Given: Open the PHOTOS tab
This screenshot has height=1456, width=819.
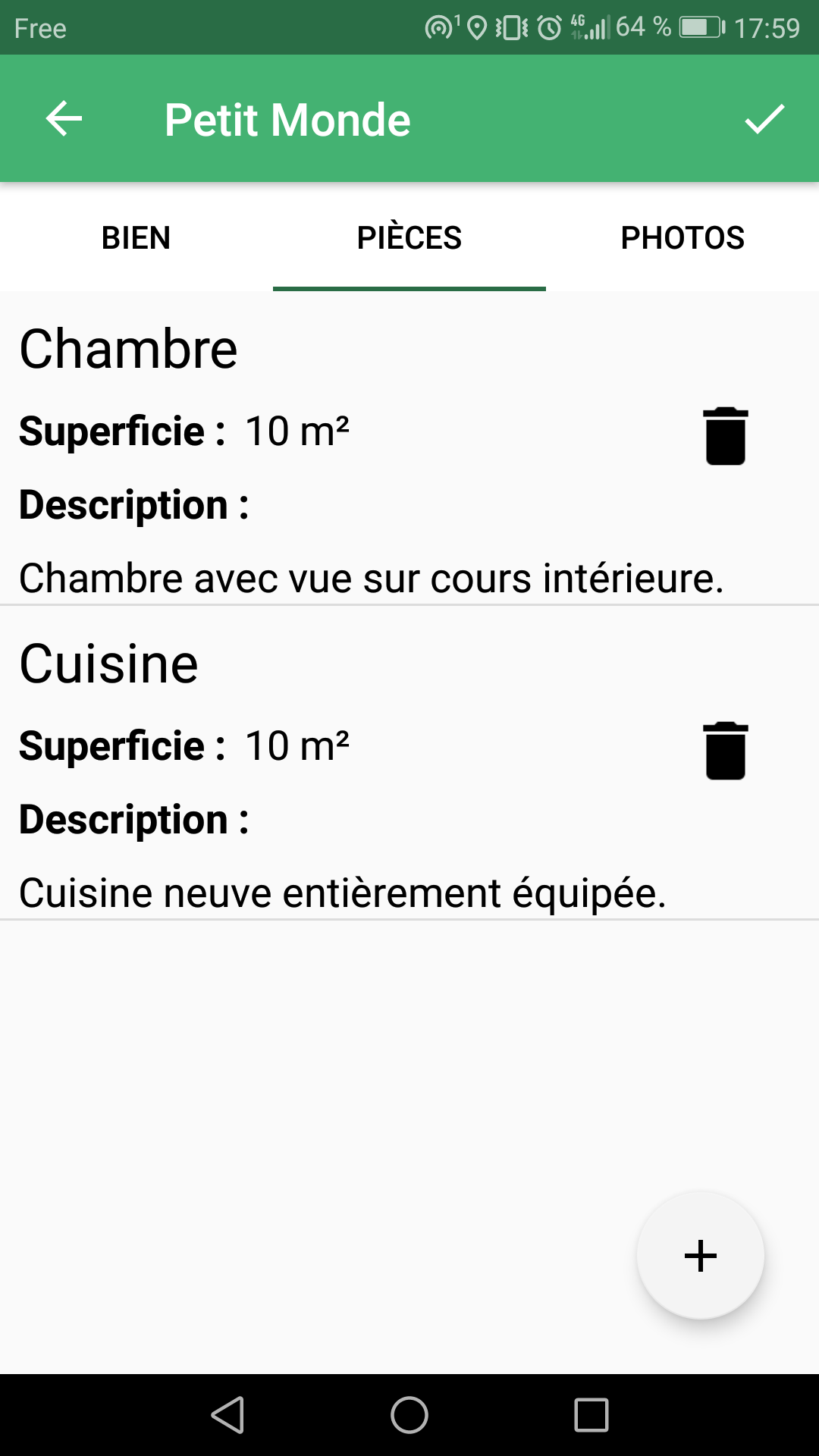Looking at the screenshot, I should coord(682,237).
